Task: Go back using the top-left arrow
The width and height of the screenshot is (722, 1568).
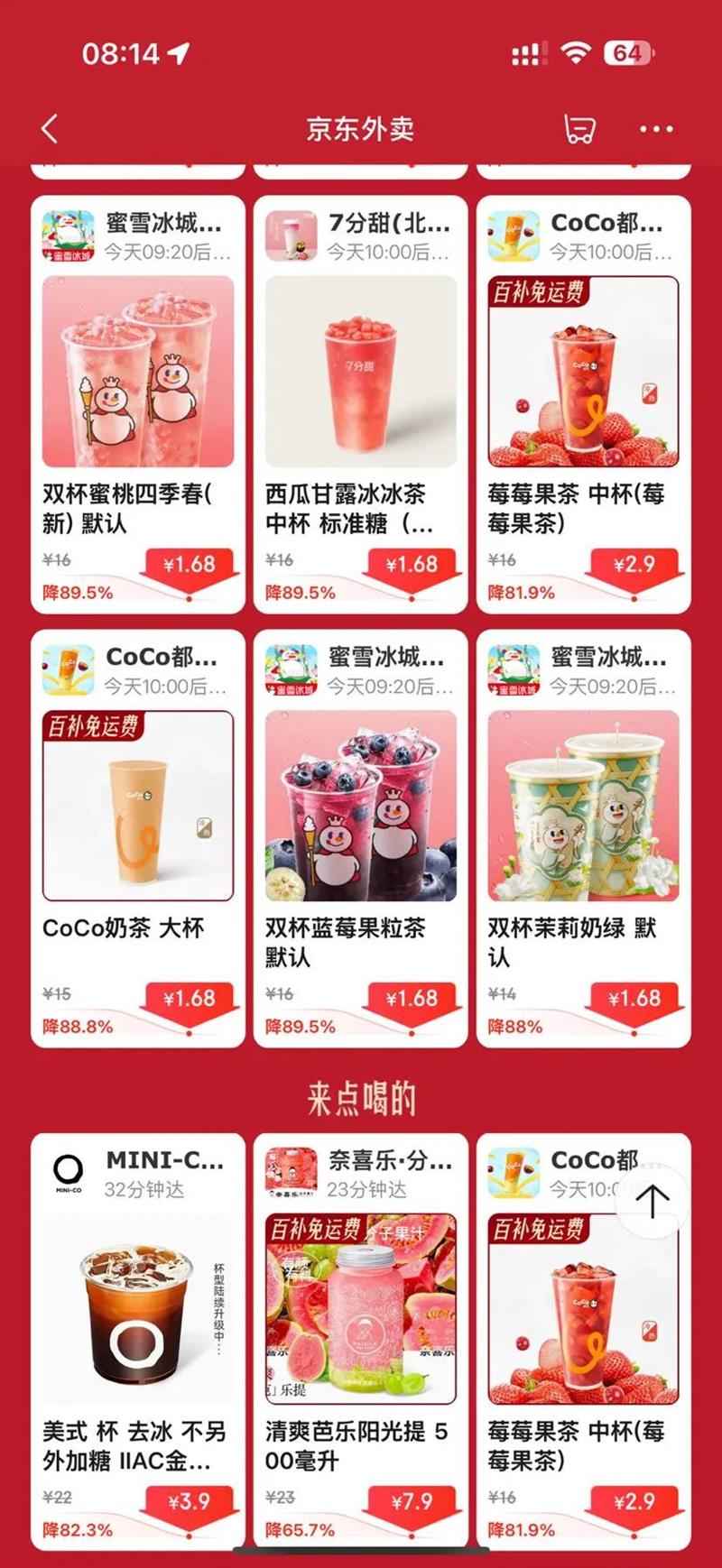Action: [50, 129]
